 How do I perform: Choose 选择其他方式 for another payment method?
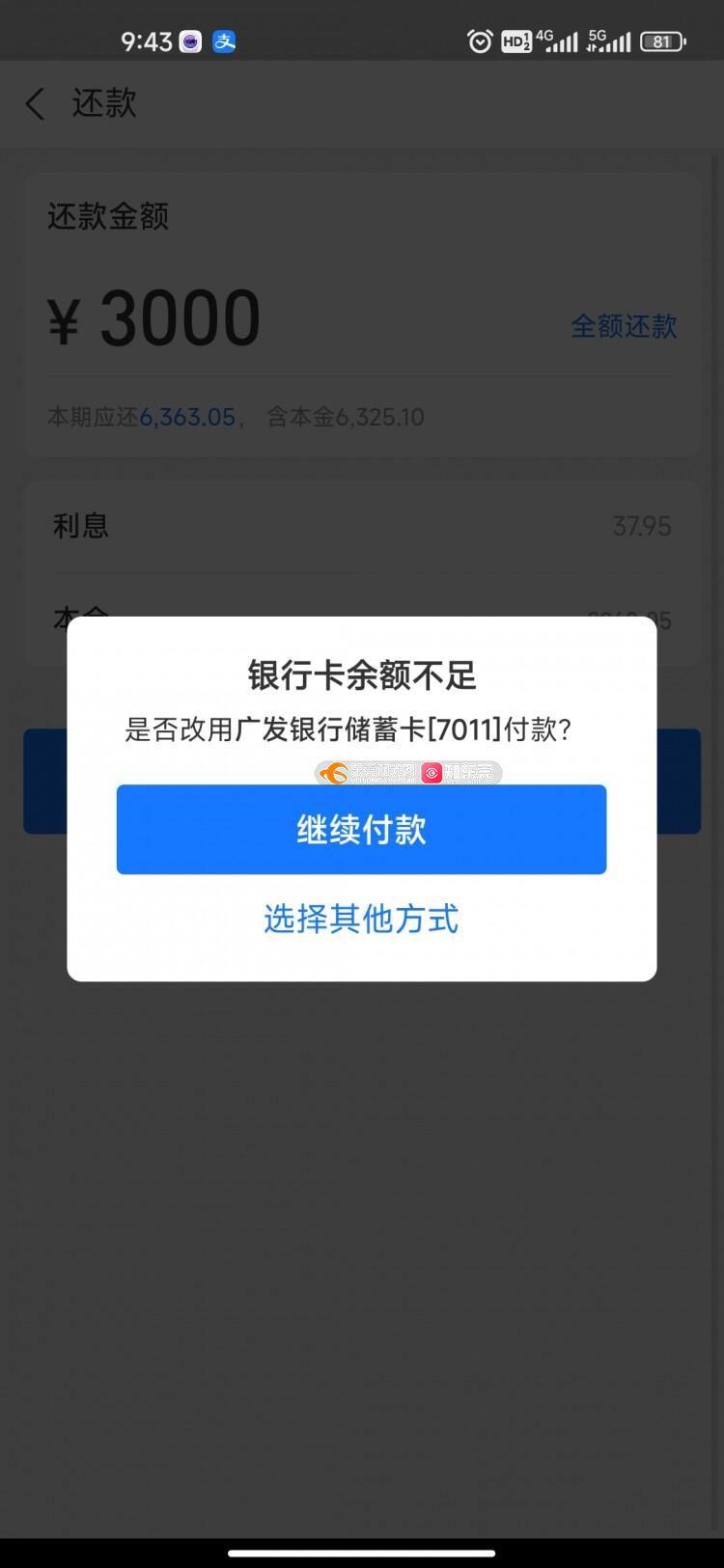tap(361, 919)
